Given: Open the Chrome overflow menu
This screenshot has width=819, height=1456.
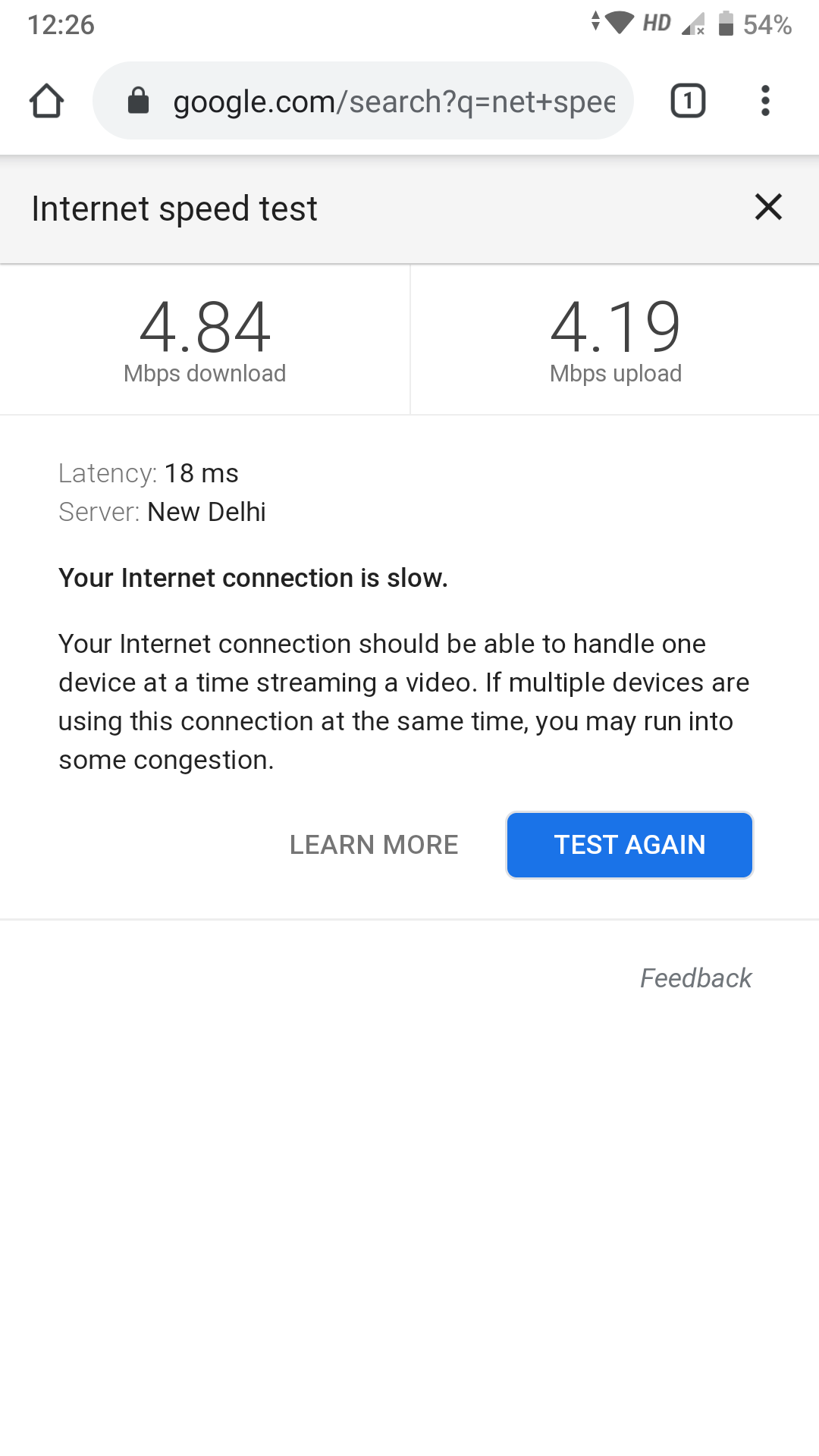Looking at the screenshot, I should (765, 101).
